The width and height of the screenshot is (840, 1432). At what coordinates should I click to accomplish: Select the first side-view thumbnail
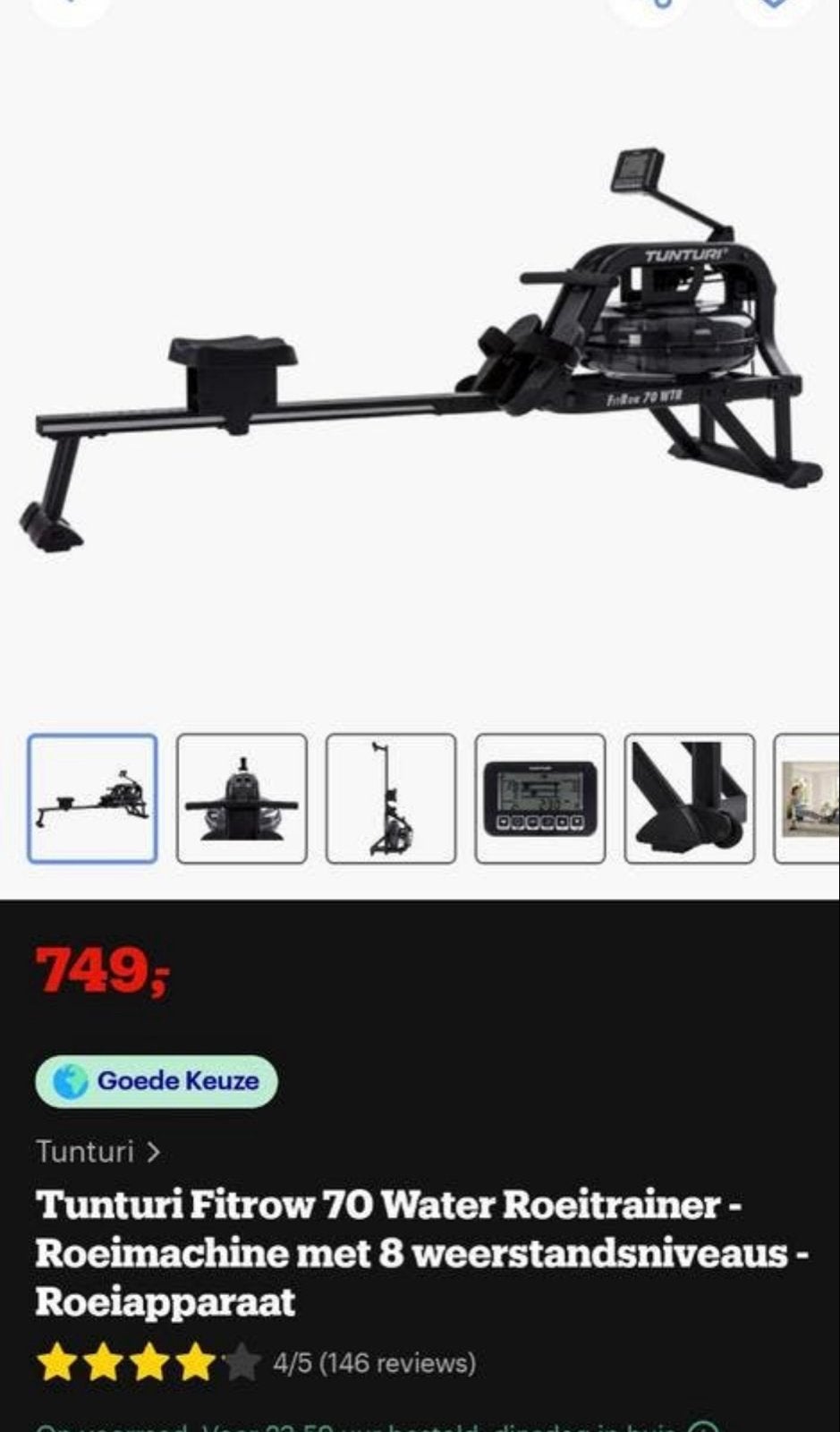click(92, 798)
